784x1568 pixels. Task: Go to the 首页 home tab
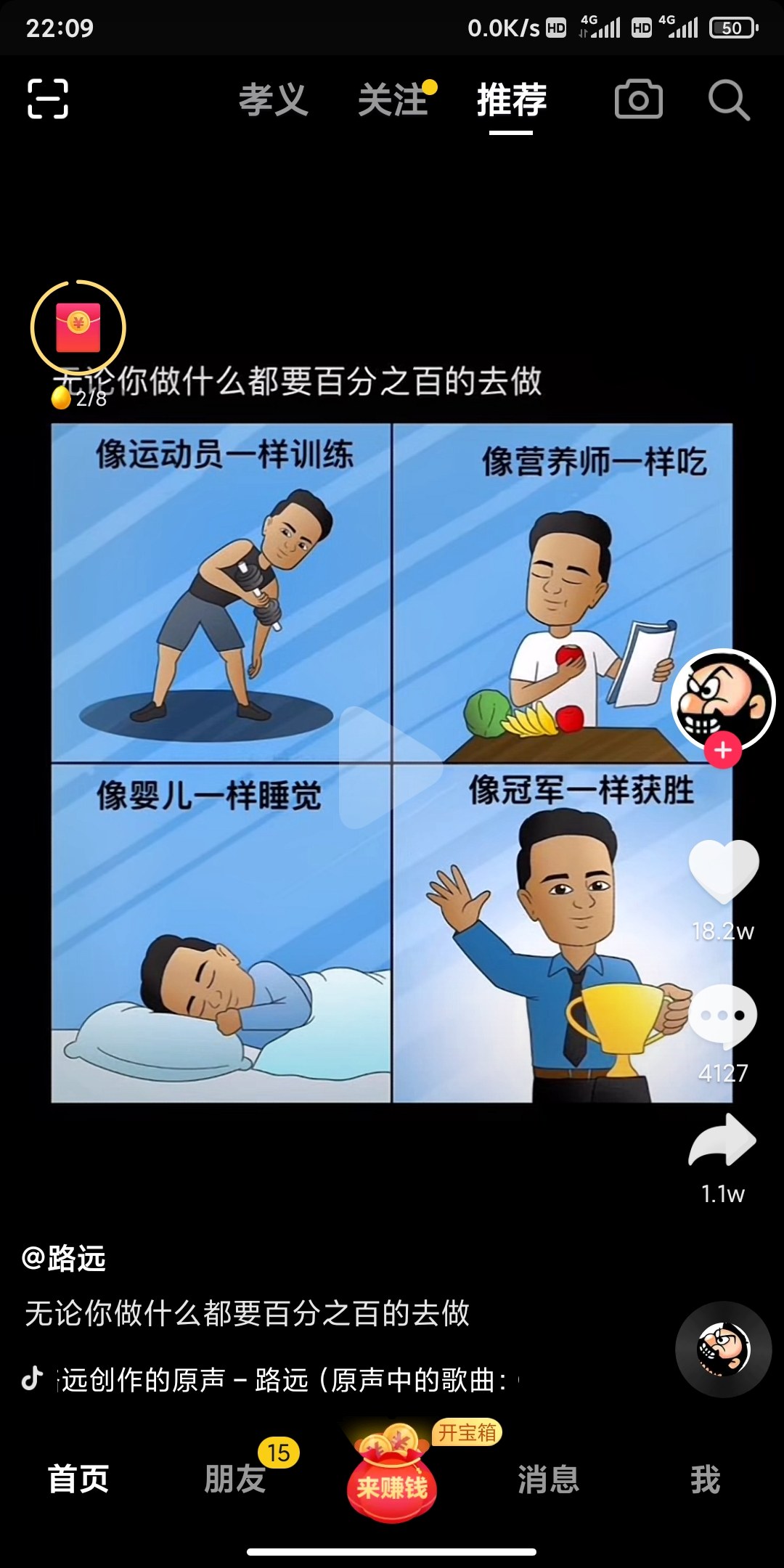coord(78,1479)
